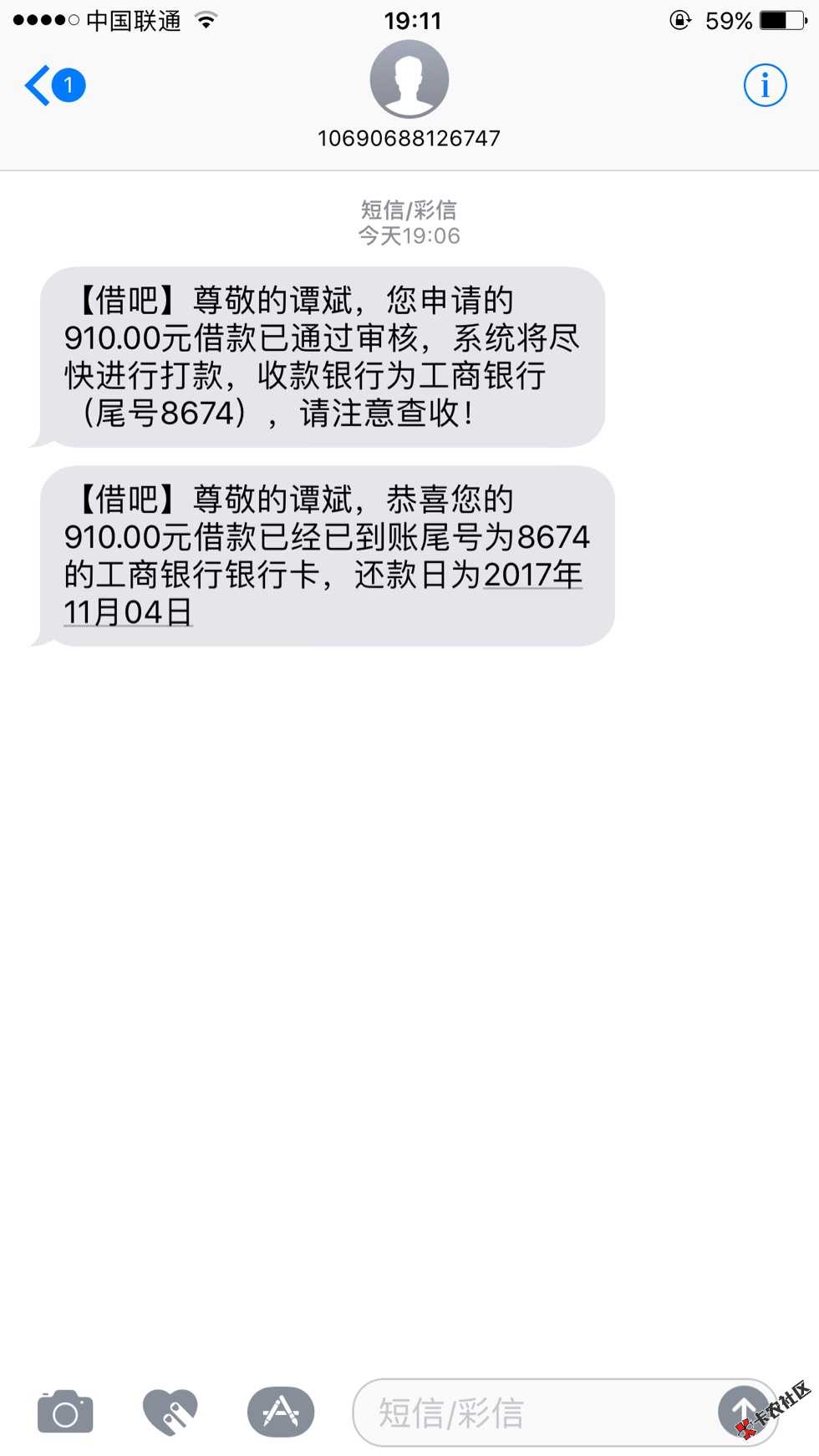Screen dimensions: 819x1456
Task: Open contact avatar for 10690688126747
Action: 409,80
